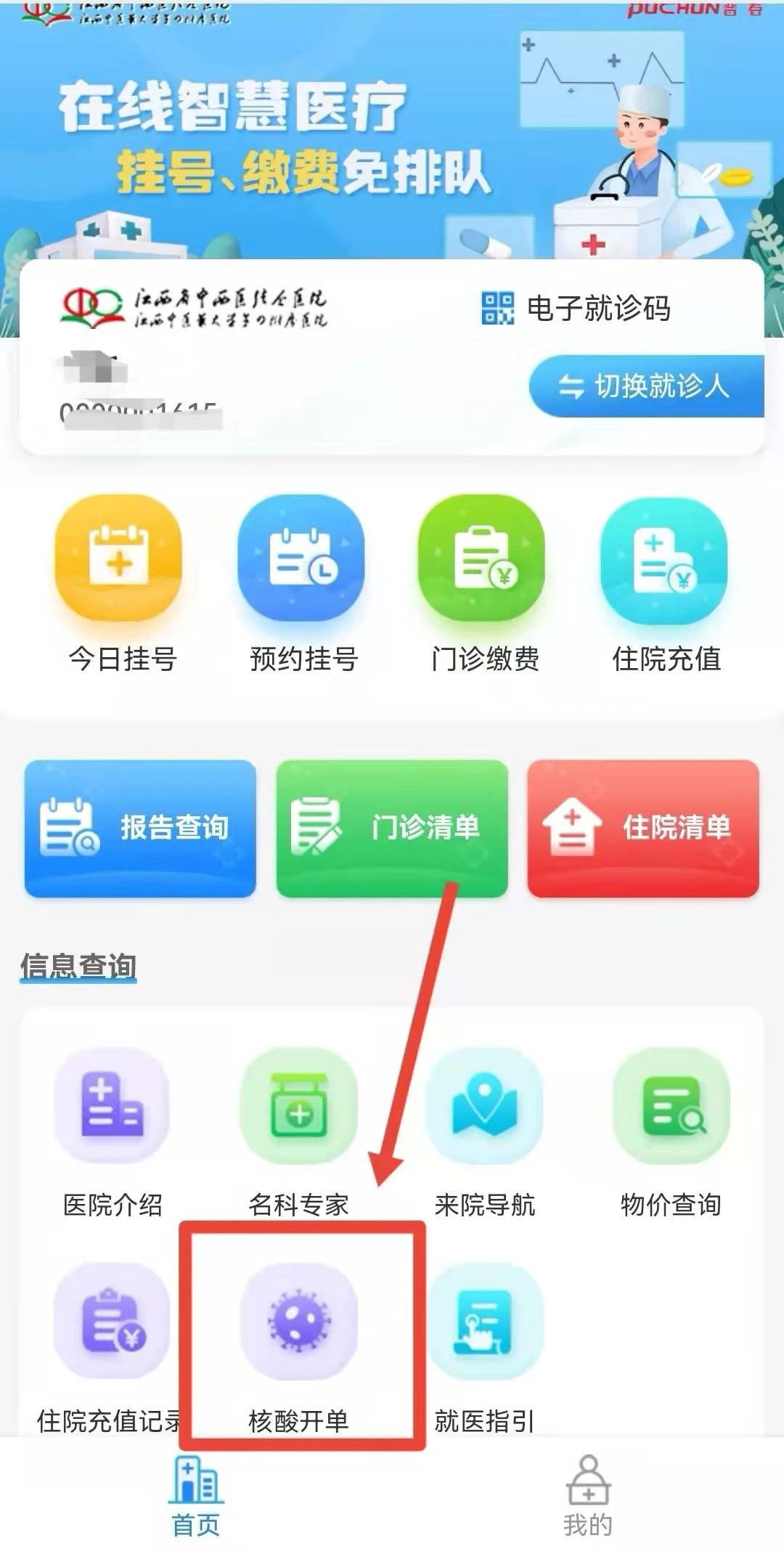784x1554 pixels.
Task: Open 来院导航 hospital navigation
Action: [x=484, y=1133]
